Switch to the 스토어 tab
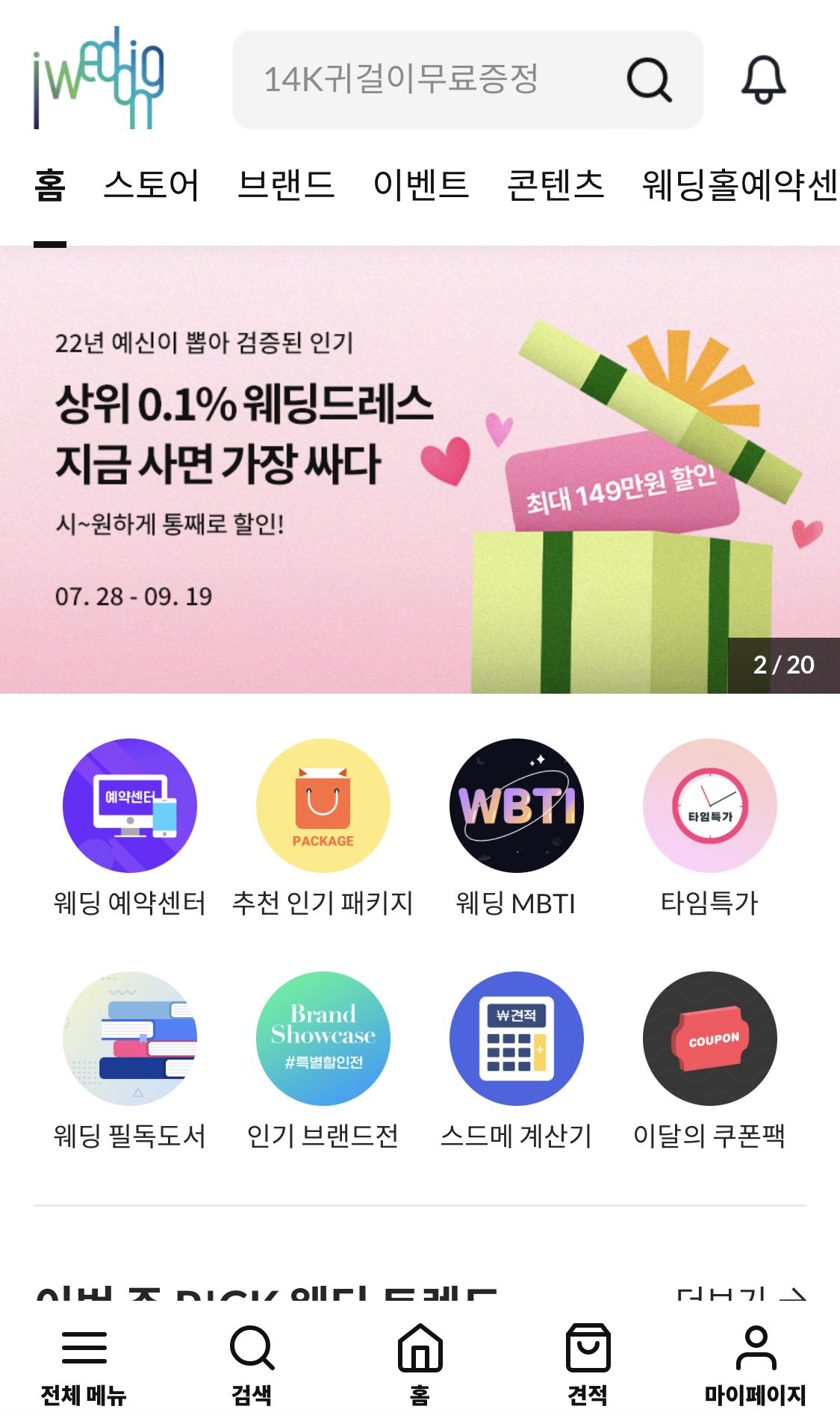This screenshot has width=840, height=1418. (x=152, y=185)
